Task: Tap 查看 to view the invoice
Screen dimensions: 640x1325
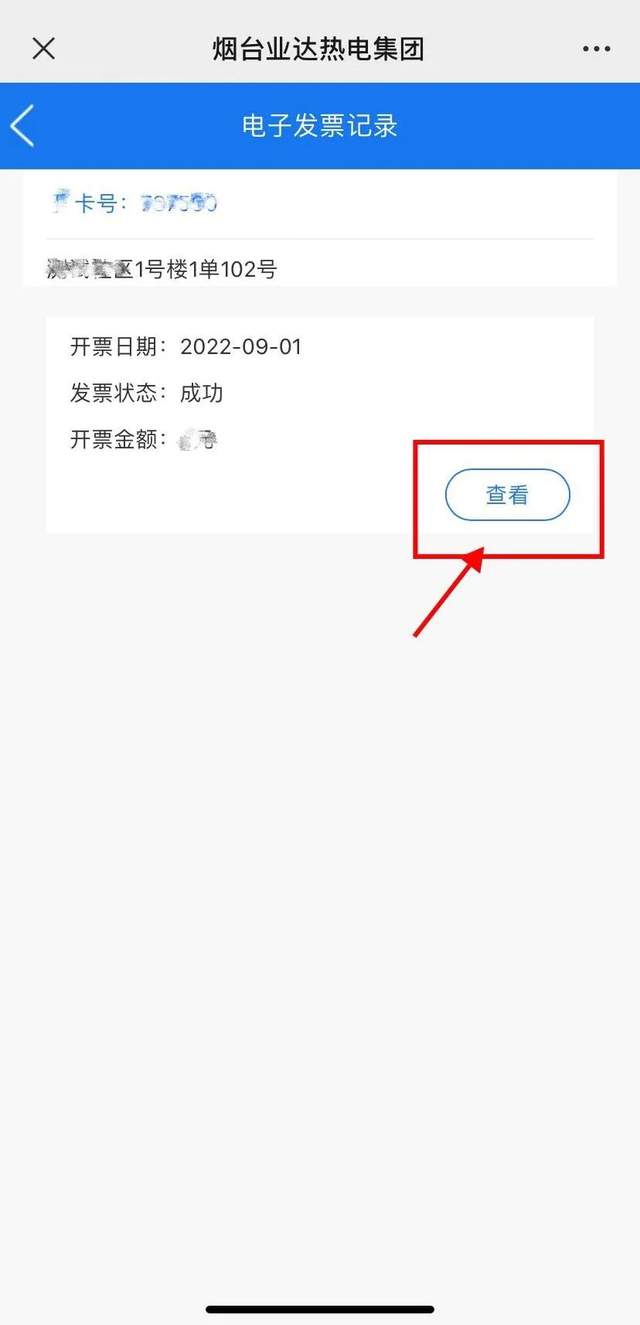Action: point(507,495)
